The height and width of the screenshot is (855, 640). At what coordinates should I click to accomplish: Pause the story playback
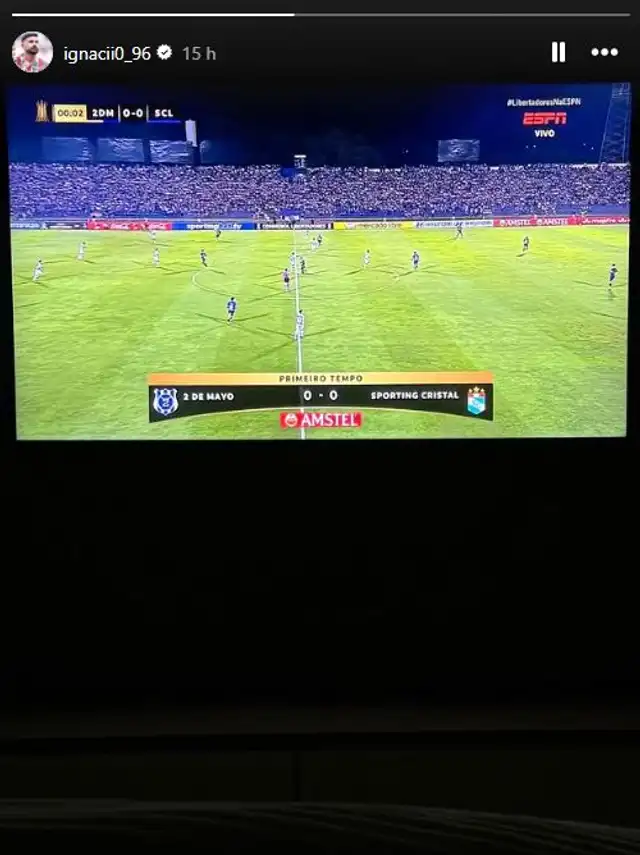click(558, 52)
